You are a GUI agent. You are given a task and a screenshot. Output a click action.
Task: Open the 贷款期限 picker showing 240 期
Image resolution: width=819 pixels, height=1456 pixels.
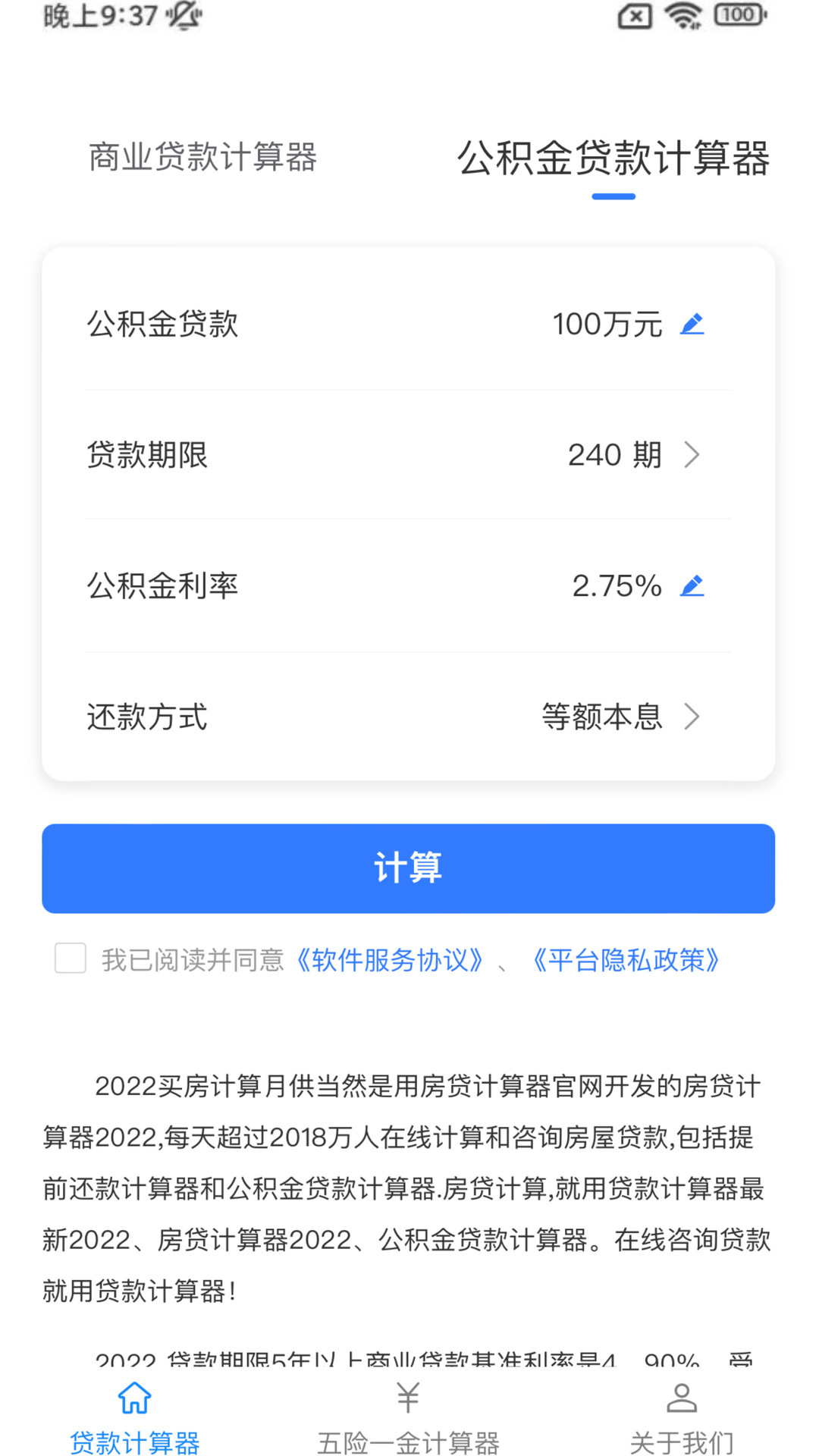click(633, 455)
